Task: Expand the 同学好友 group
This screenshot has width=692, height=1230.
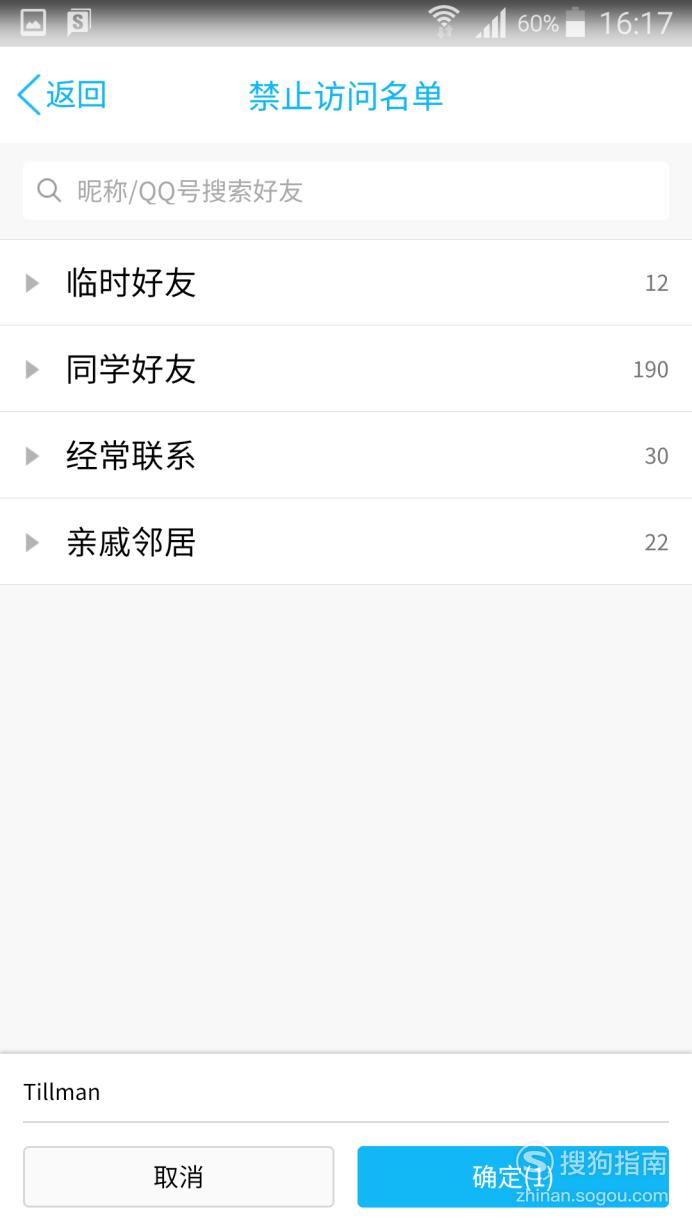Action: (346, 369)
